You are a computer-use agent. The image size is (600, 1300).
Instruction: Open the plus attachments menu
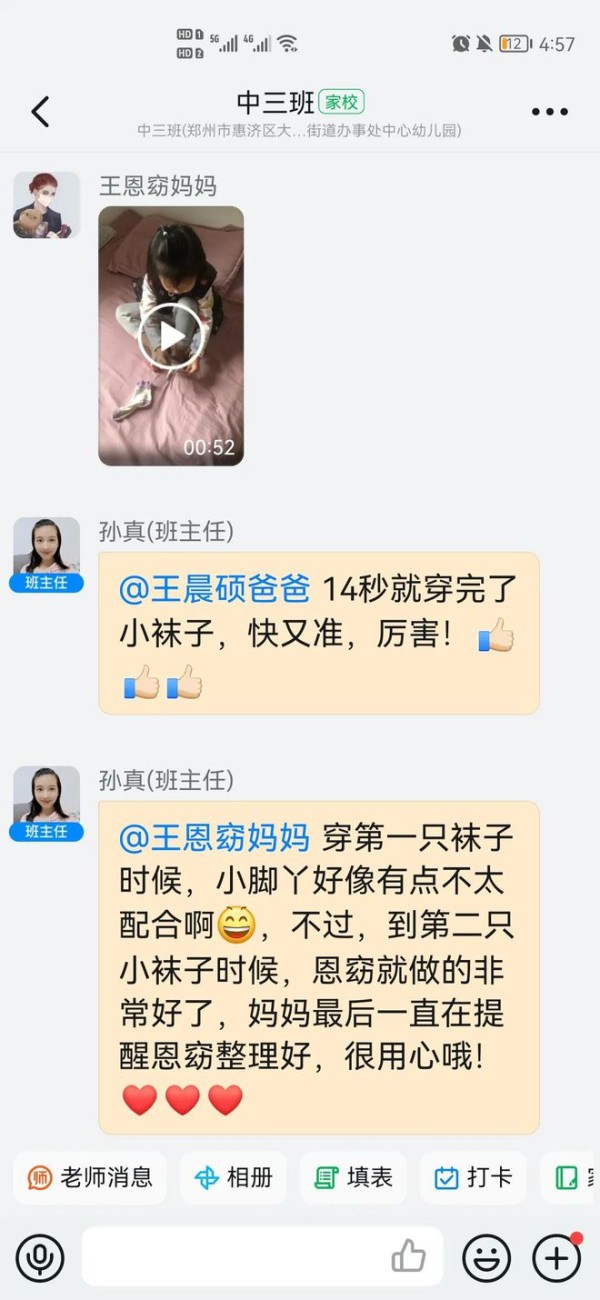click(556, 1257)
